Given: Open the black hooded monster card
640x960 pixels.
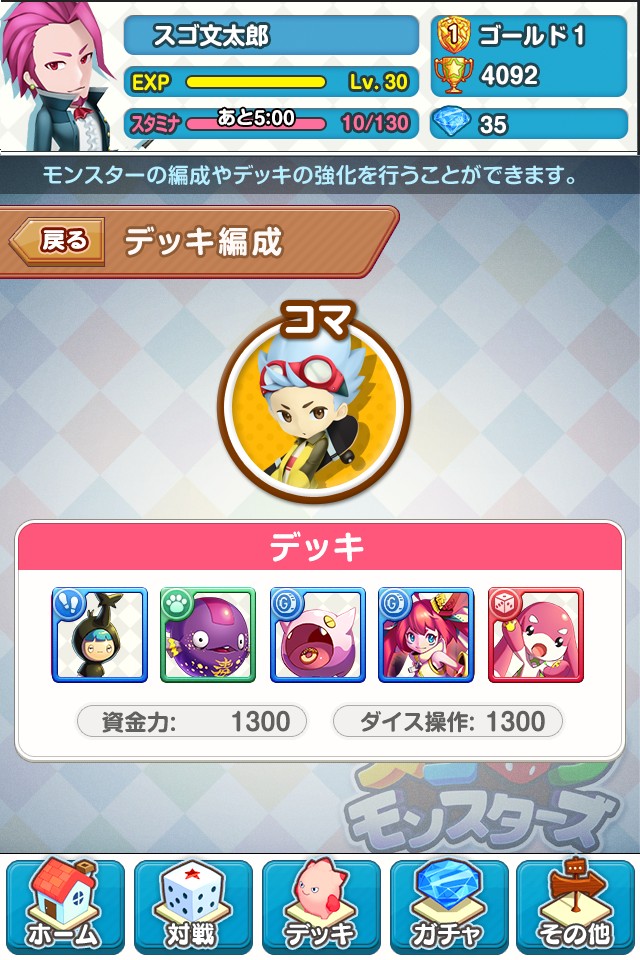Looking at the screenshot, I should [99, 635].
